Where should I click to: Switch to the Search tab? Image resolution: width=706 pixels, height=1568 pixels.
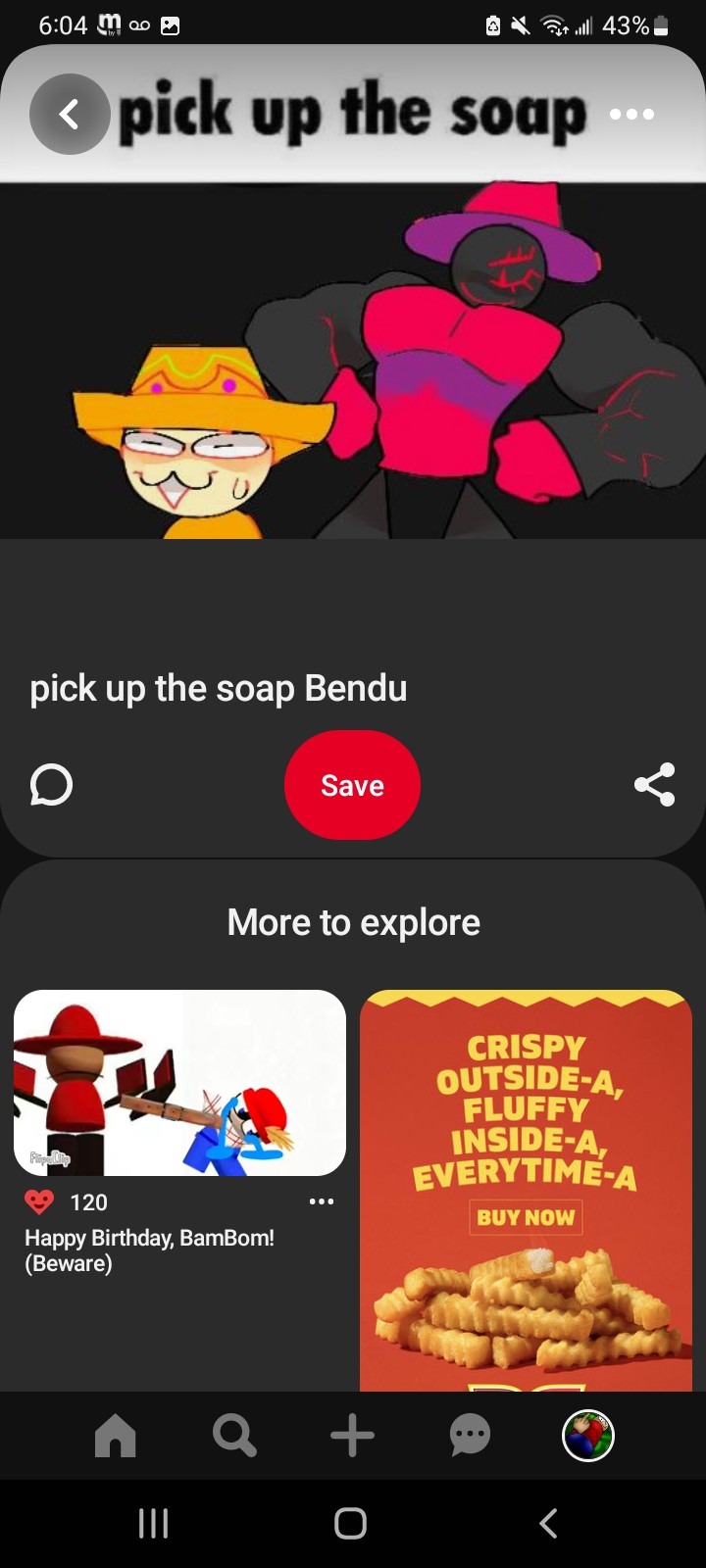tap(234, 1437)
